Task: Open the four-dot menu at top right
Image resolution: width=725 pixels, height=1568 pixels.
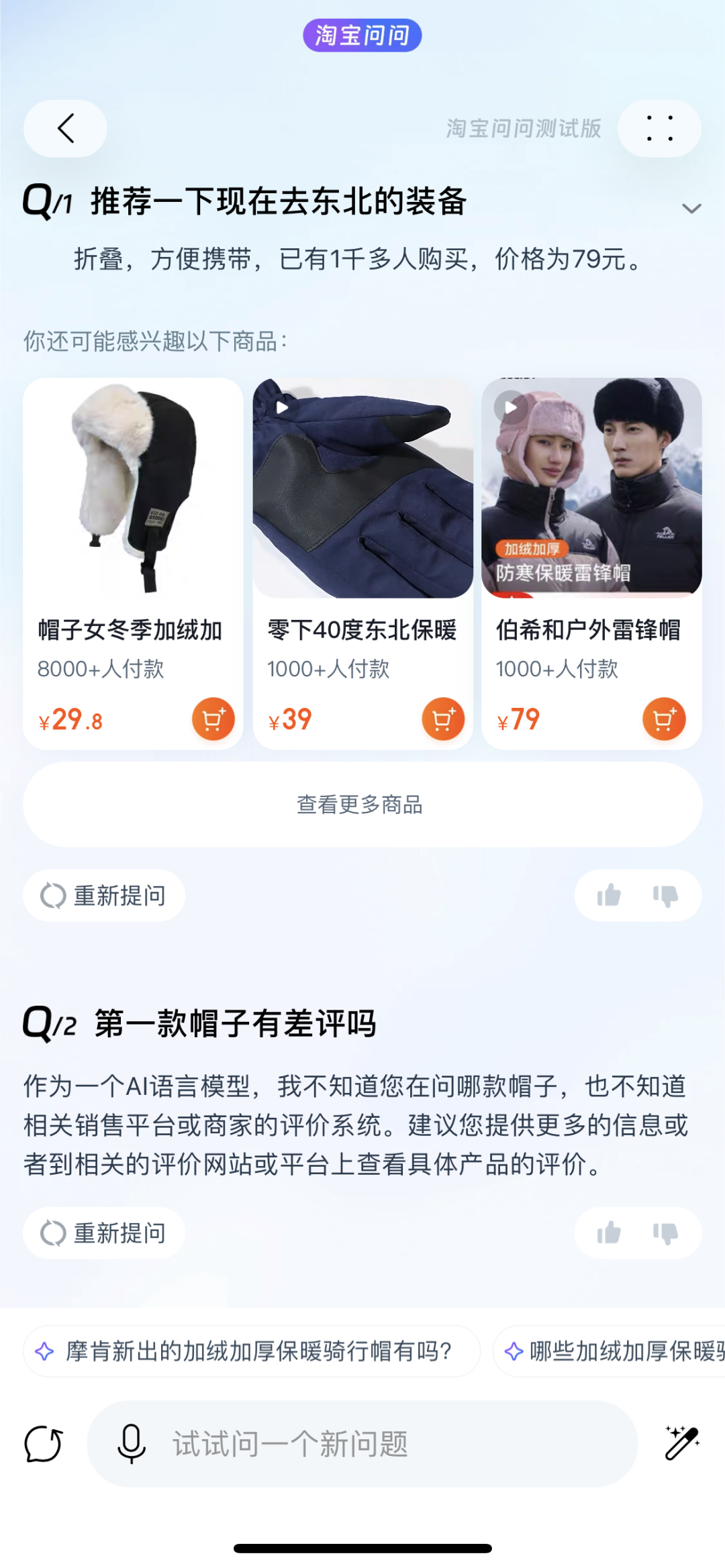Action: [659, 128]
